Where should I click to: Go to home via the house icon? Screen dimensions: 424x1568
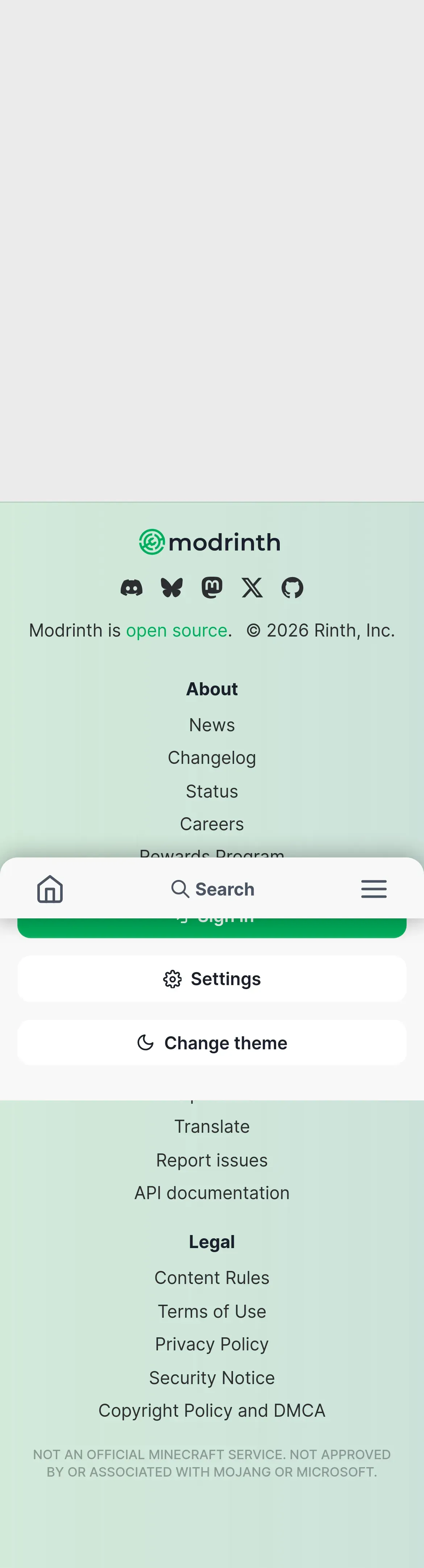coord(50,889)
